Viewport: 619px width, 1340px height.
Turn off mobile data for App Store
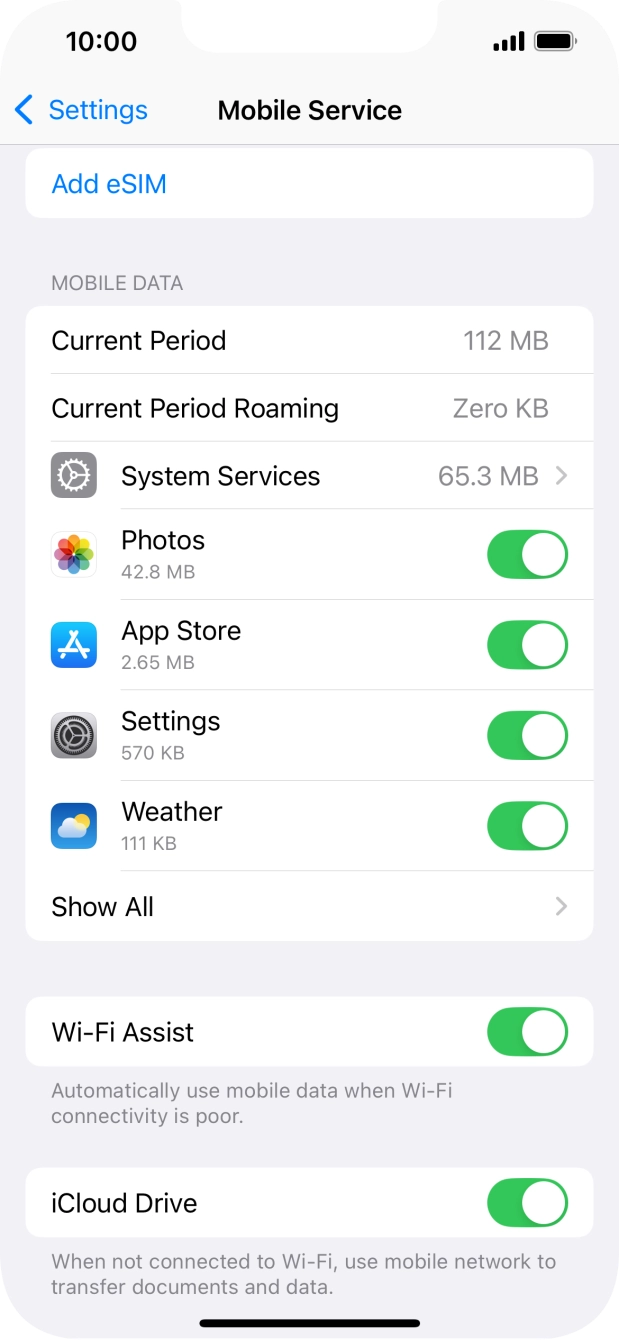527,645
